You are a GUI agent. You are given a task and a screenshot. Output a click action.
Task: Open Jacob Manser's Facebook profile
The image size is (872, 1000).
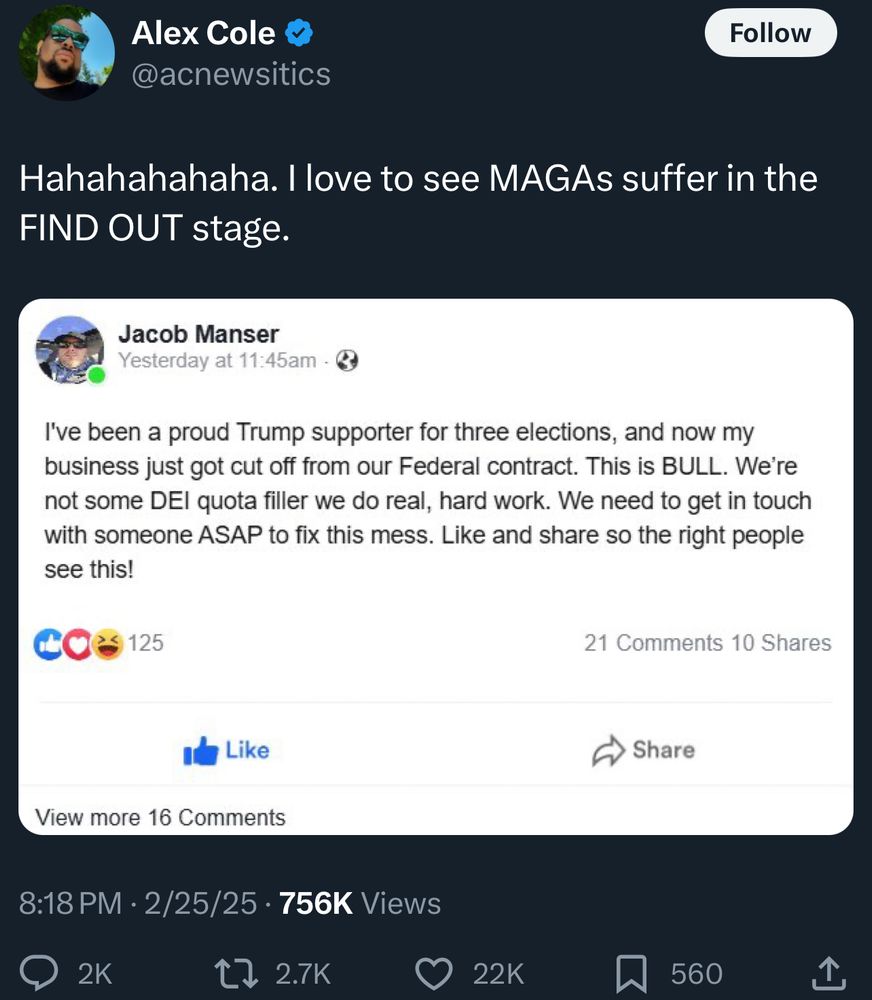click(x=198, y=334)
